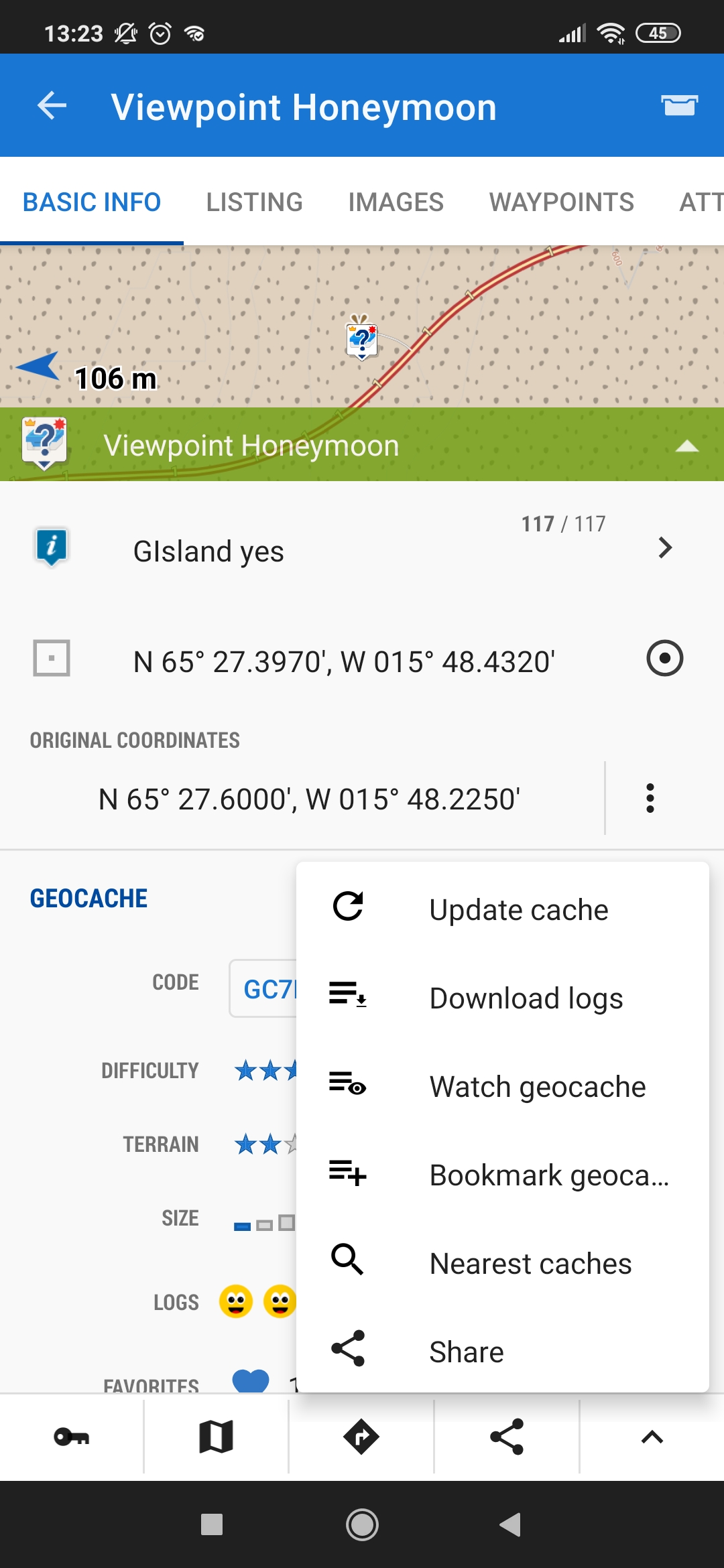724x1568 pixels.
Task: Tap the share icon in the bottom toolbar
Action: coord(507,1437)
